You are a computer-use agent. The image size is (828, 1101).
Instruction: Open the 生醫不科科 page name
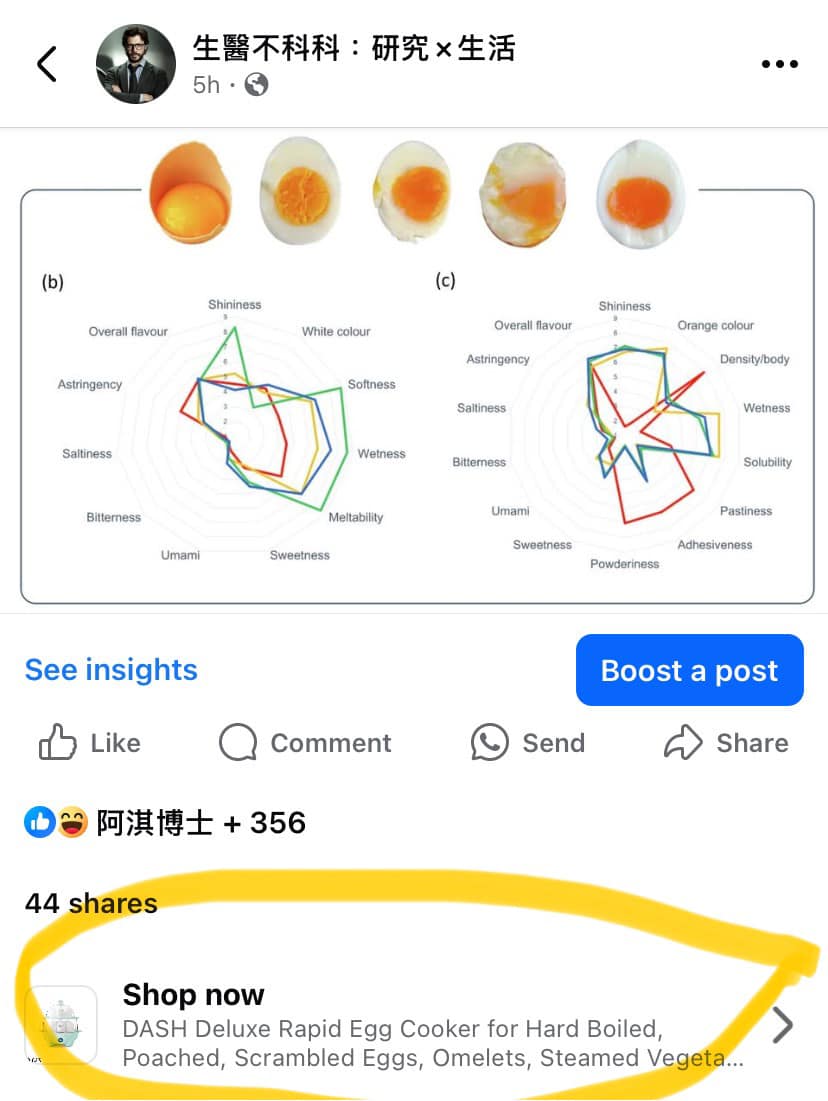(x=353, y=48)
